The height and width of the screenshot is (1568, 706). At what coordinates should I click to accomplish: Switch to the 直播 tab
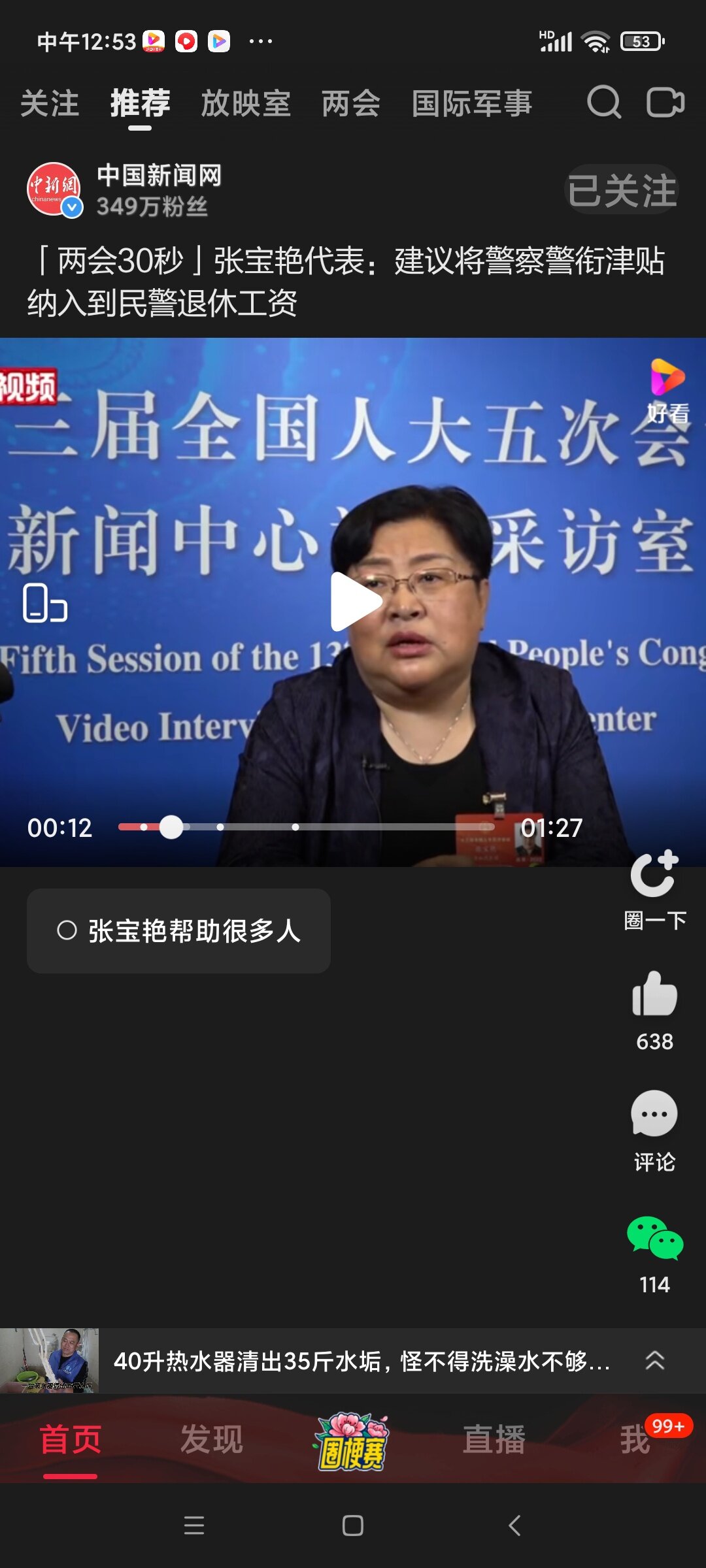[494, 1439]
